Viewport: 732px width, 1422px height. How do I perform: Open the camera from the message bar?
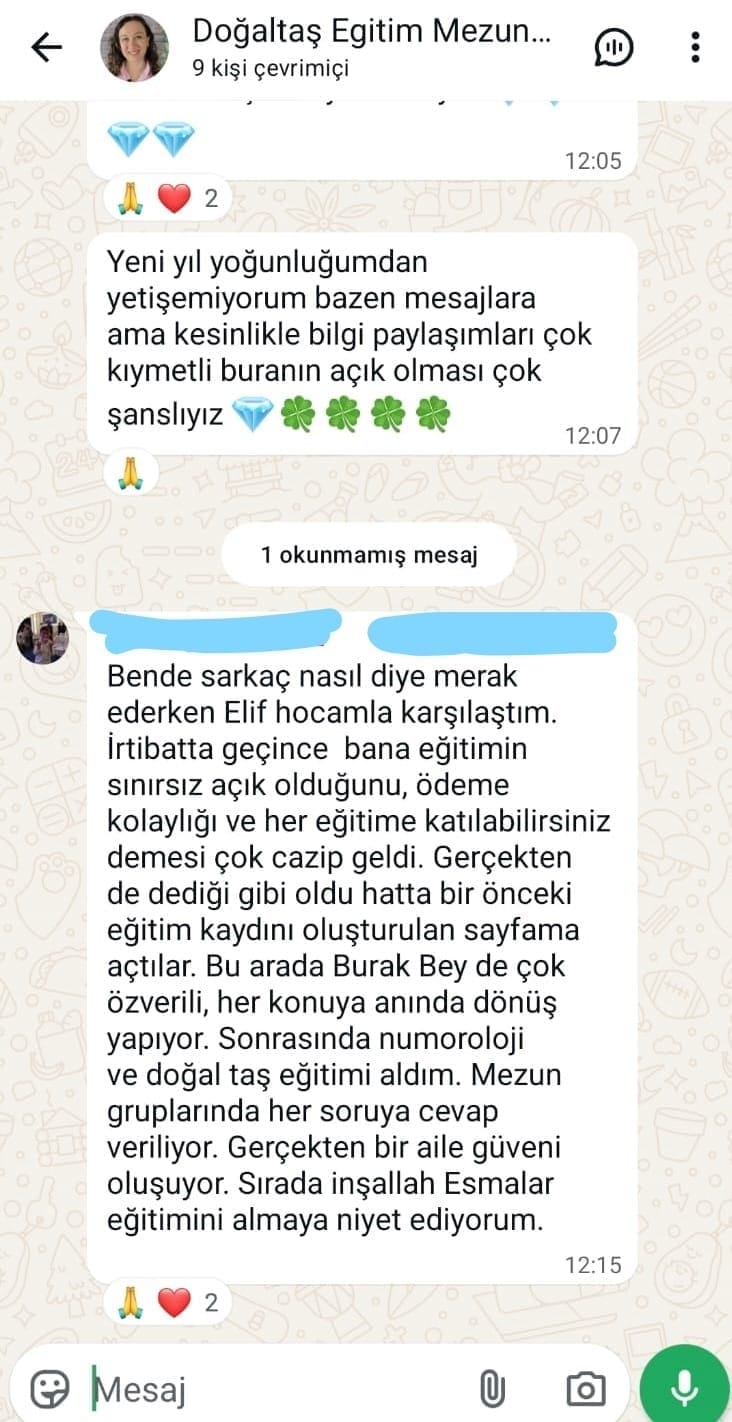[x=585, y=1388]
